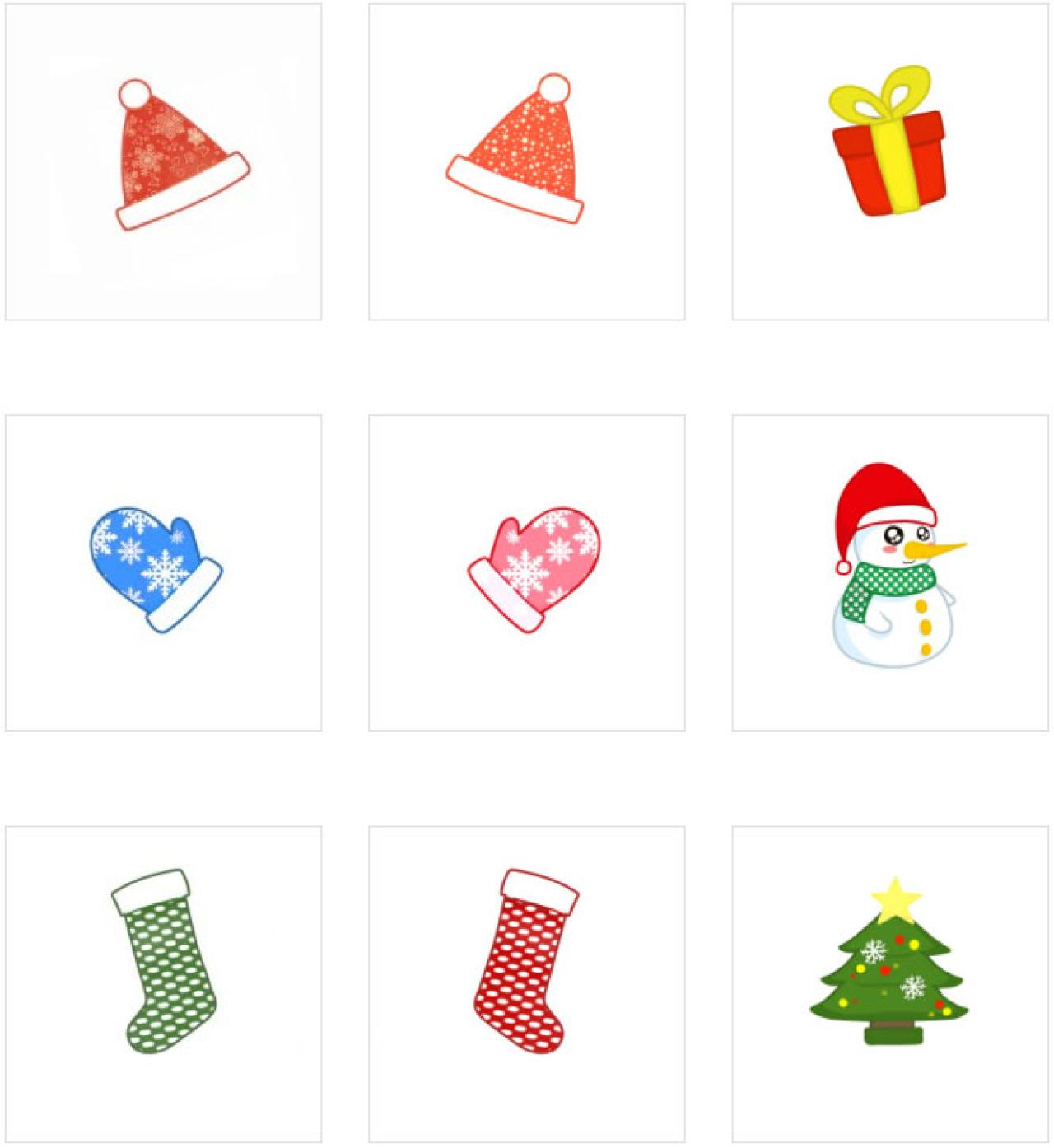Select the orange dotted Santa hat tile

coord(526,162)
